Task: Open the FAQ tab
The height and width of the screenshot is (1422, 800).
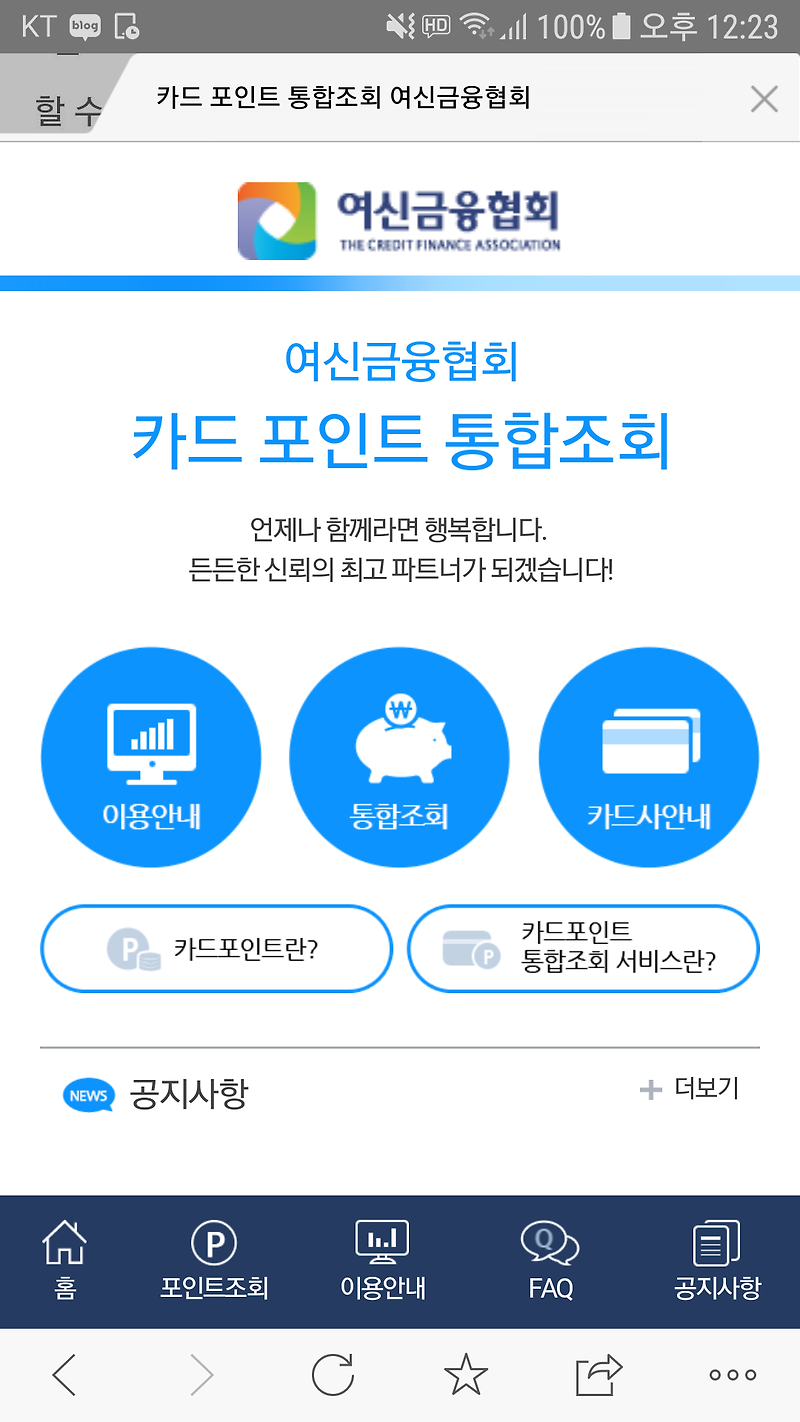Action: (550, 1261)
